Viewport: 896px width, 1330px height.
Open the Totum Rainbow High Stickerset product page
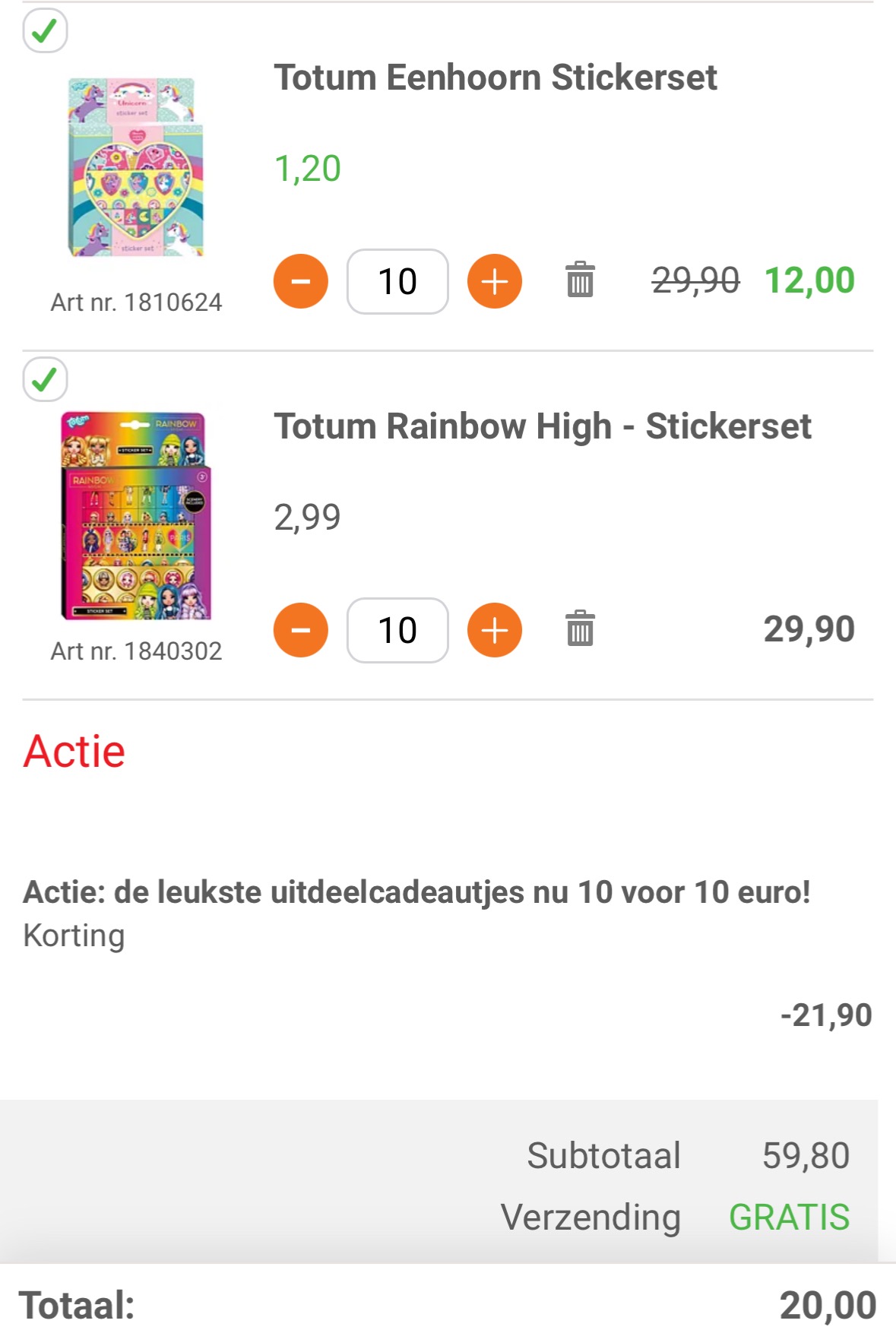543,427
